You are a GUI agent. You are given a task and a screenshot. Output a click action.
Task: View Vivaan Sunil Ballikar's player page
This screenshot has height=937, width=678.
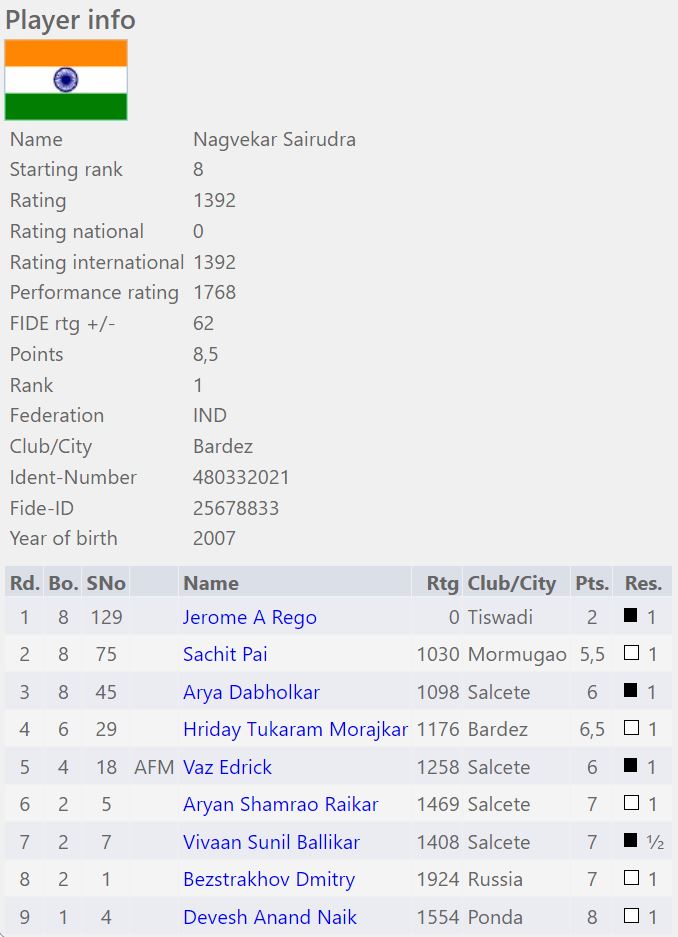(271, 842)
